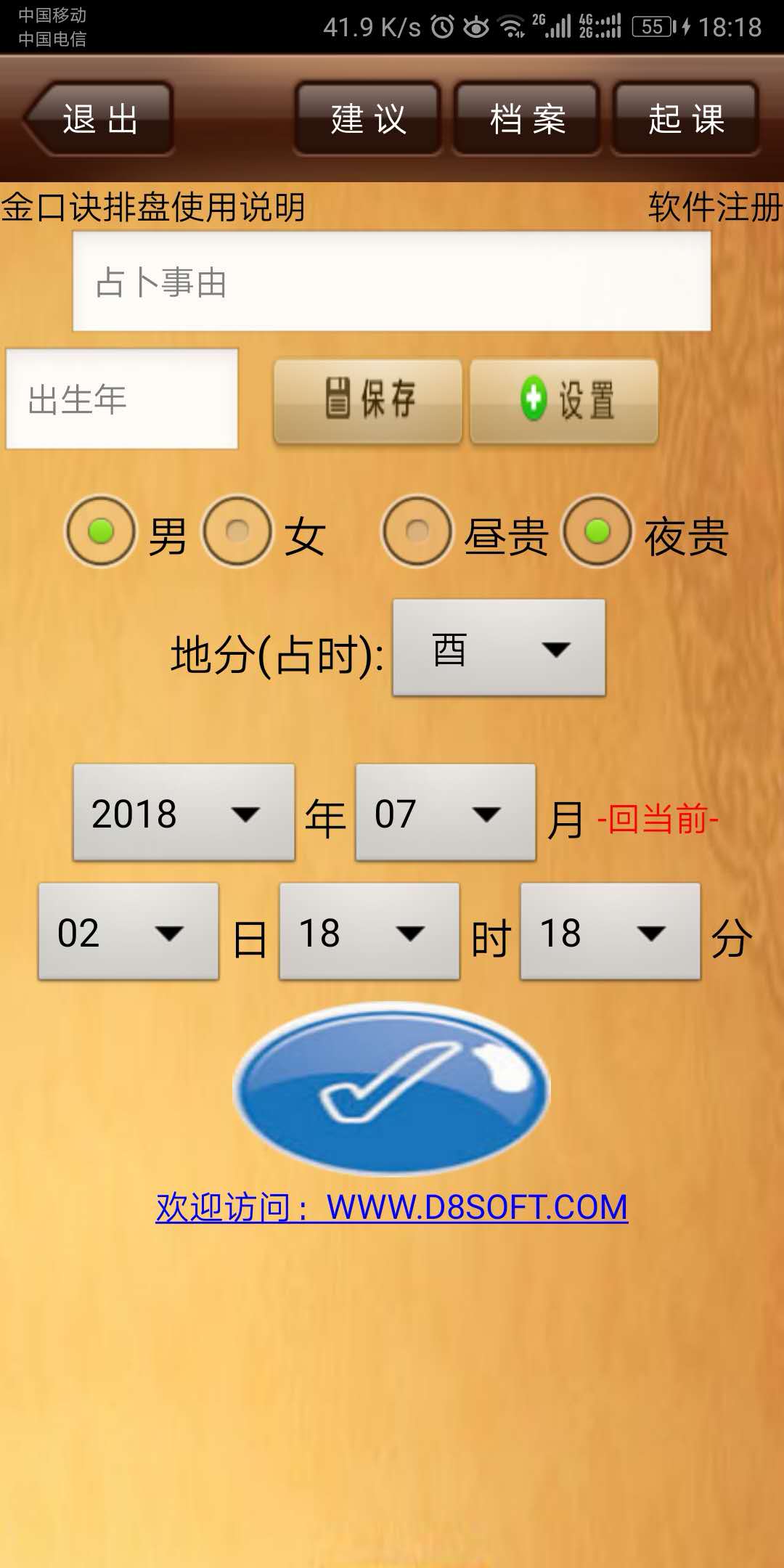Viewport: 784px width, 1568px height.
Task: Choose the 夜贵 radio option
Action: pos(597,531)
